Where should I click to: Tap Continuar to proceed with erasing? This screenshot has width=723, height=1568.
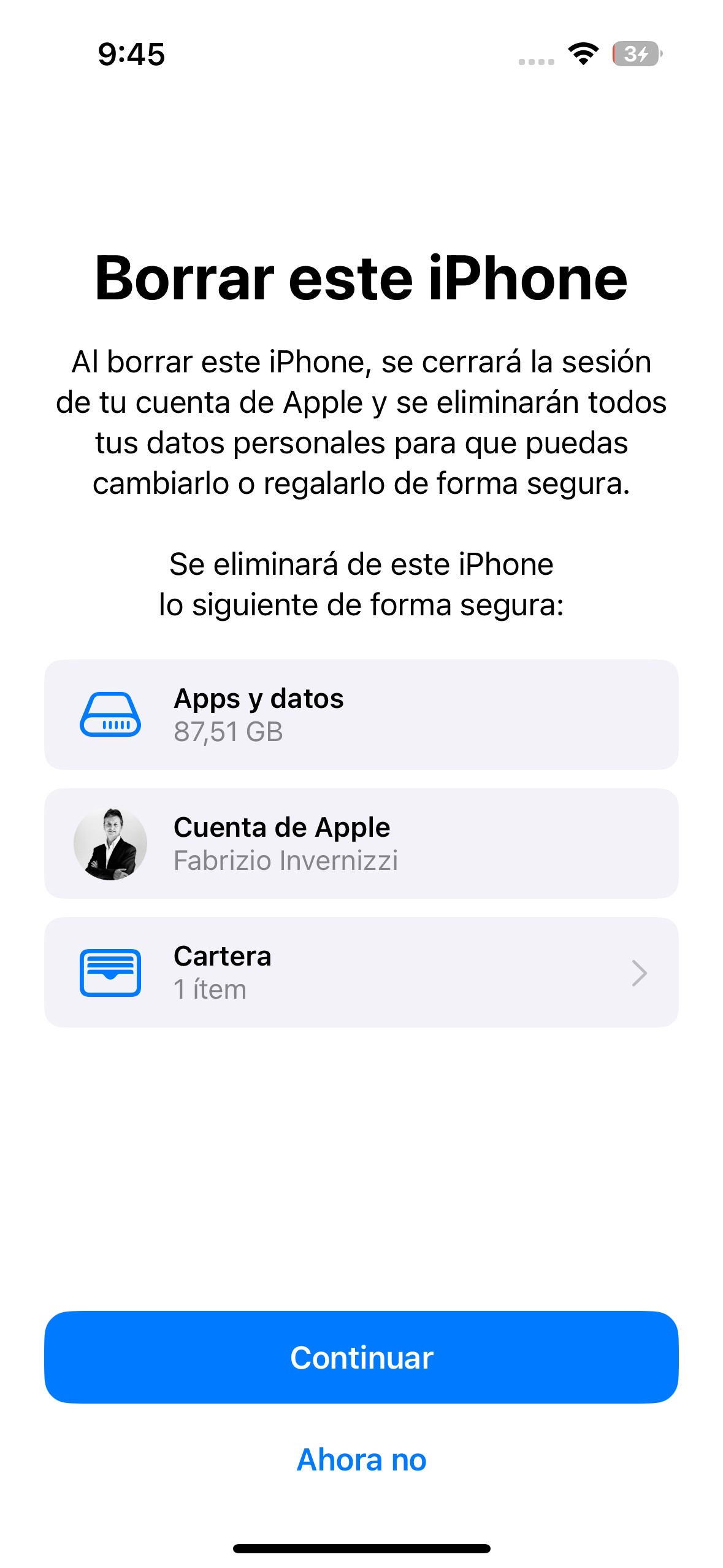point(361,1357)
